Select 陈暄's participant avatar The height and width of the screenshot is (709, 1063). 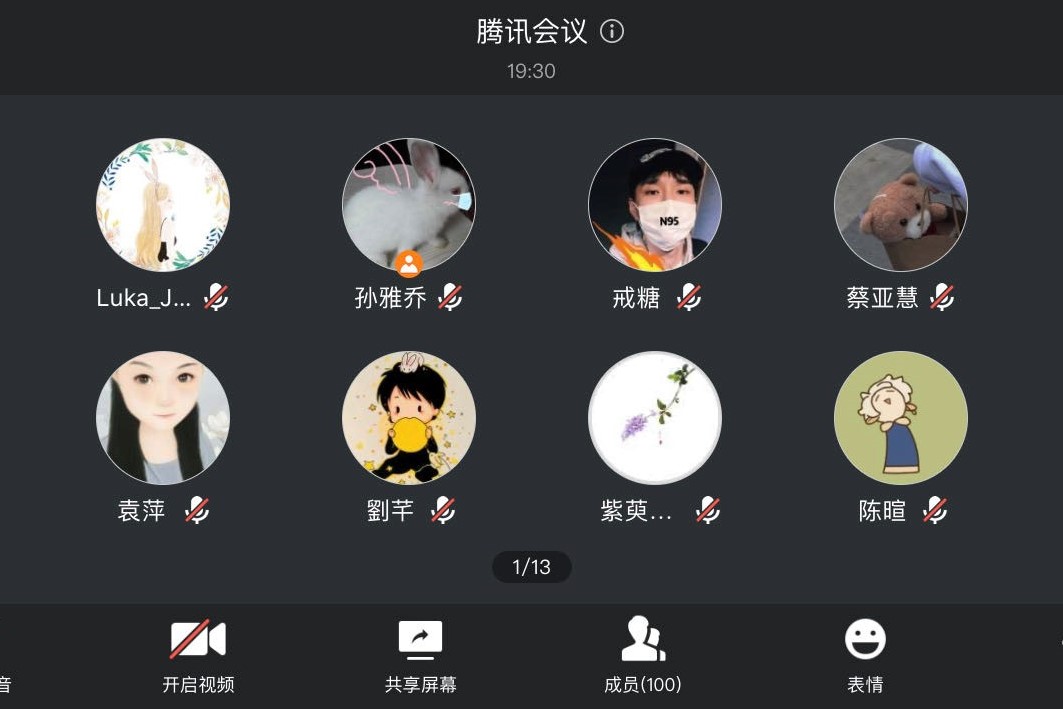[x=901, y=418]
